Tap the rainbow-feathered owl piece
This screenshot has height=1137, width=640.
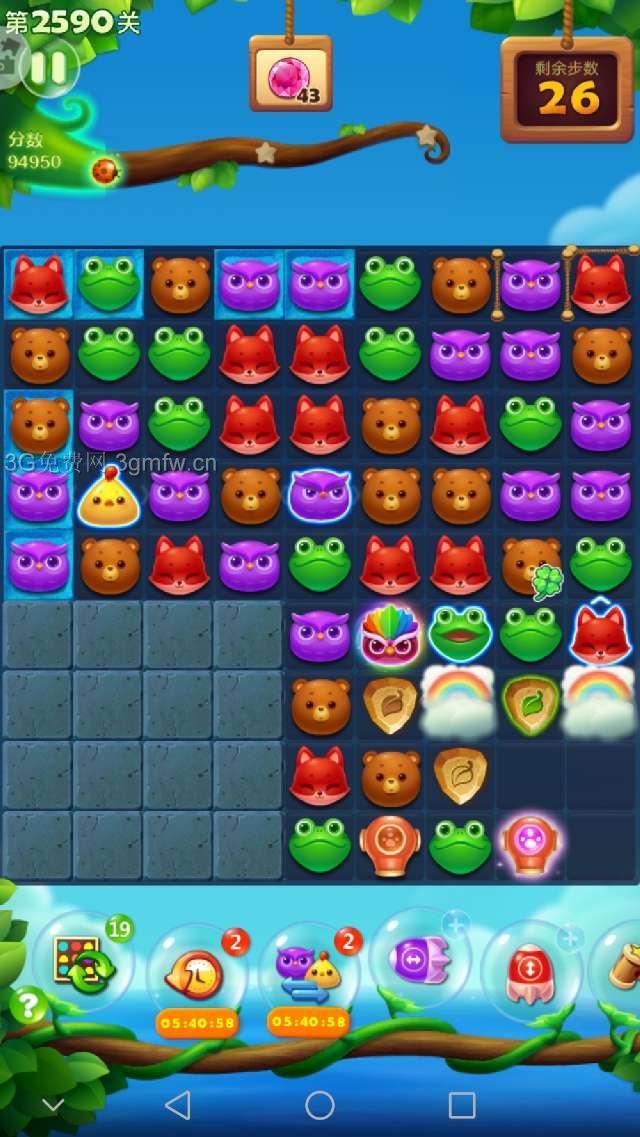(x=390, y=635)
